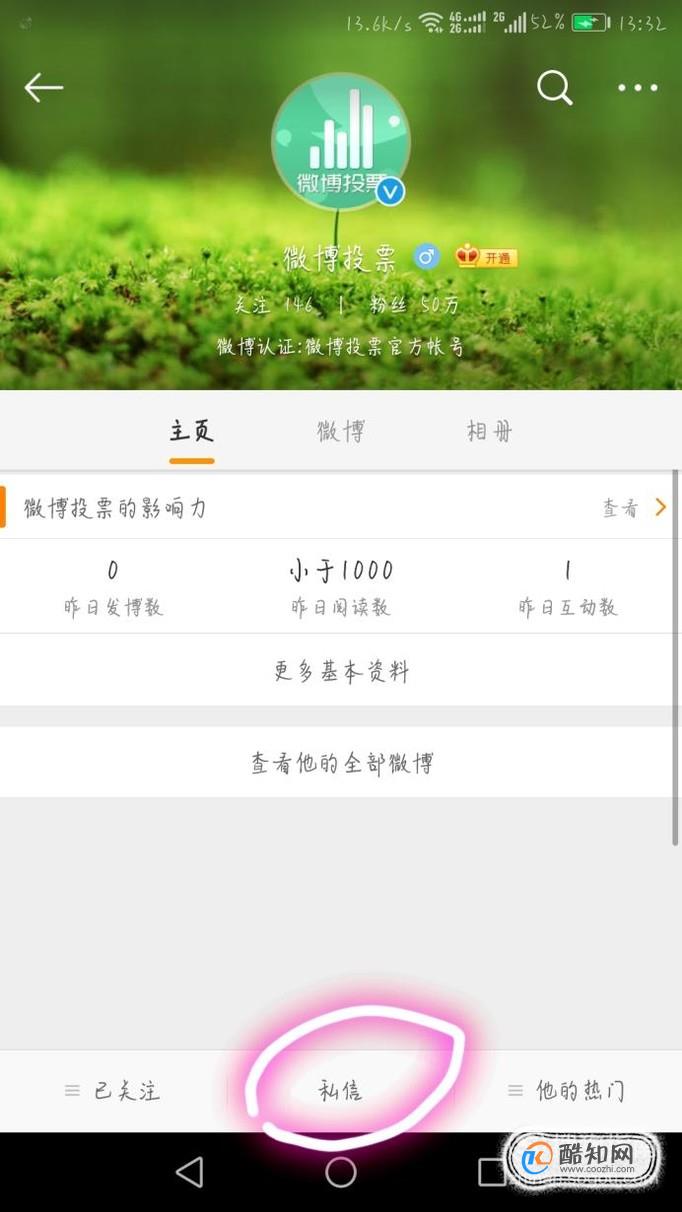Open 他的热门 menu

pos(567,1091)
